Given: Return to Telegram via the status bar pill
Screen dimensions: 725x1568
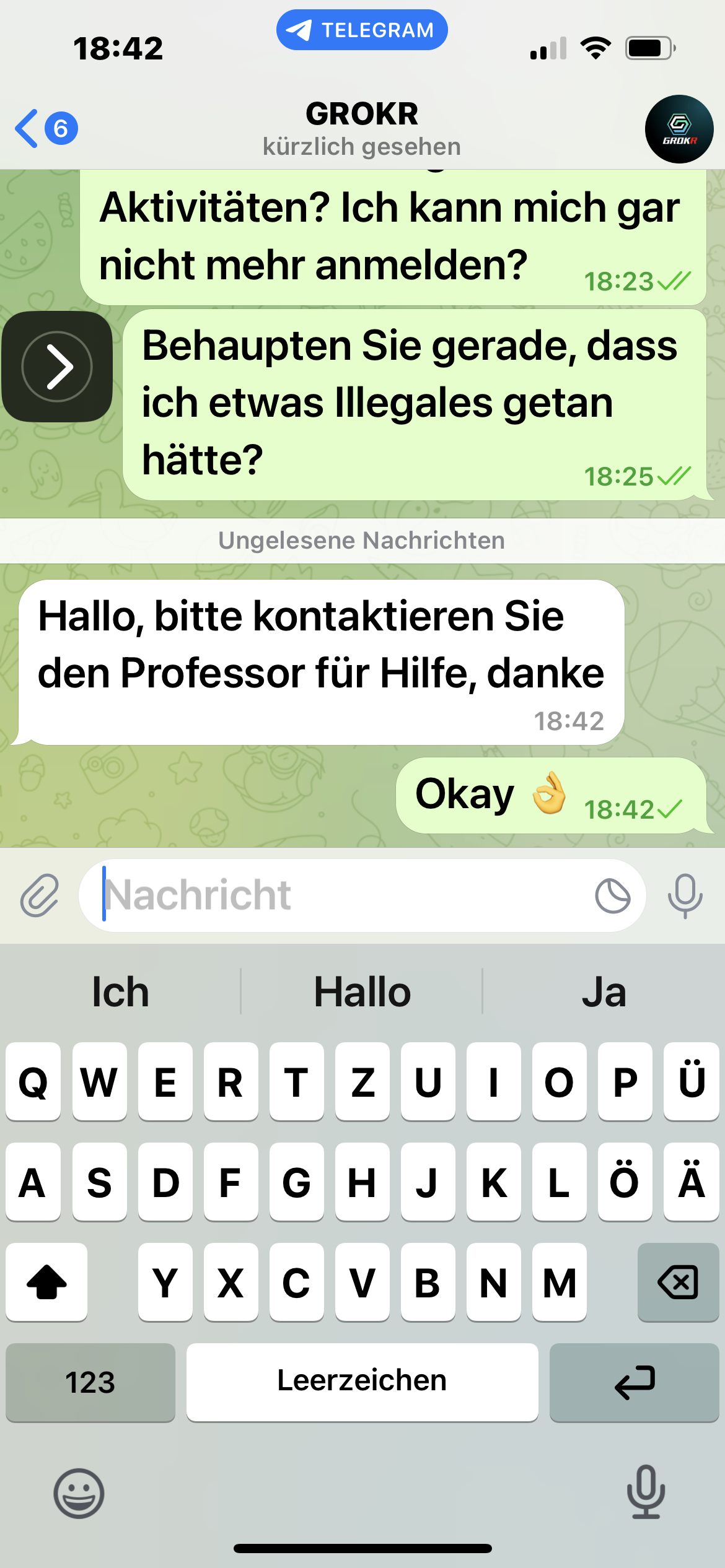Looking at the screenshot, I should [x=362, y=30].
